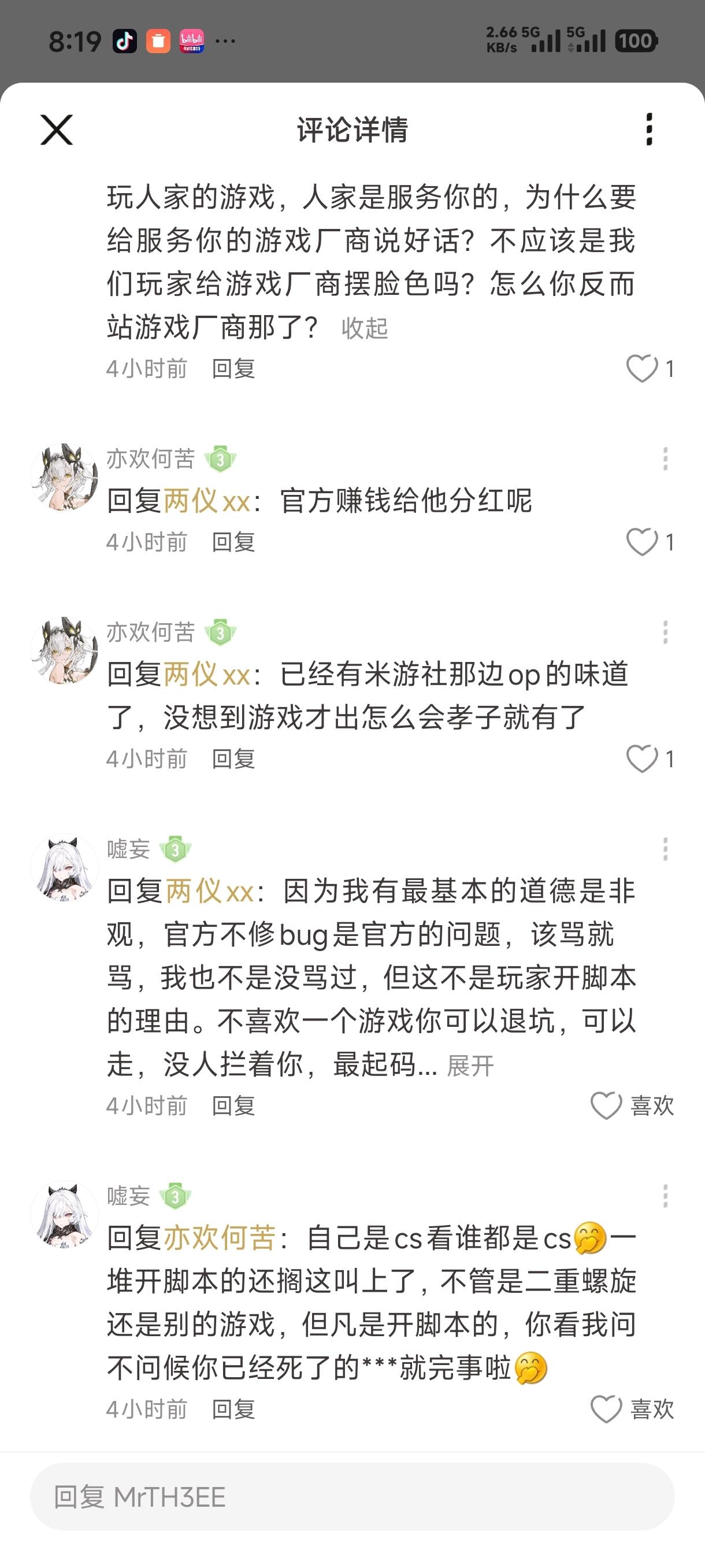The width and height of the screenshot is (705, 1568).
Task: Like 嘘妄's reply to 亦欢何苦
Action: pyautogui.click(x=606, y=1409)
